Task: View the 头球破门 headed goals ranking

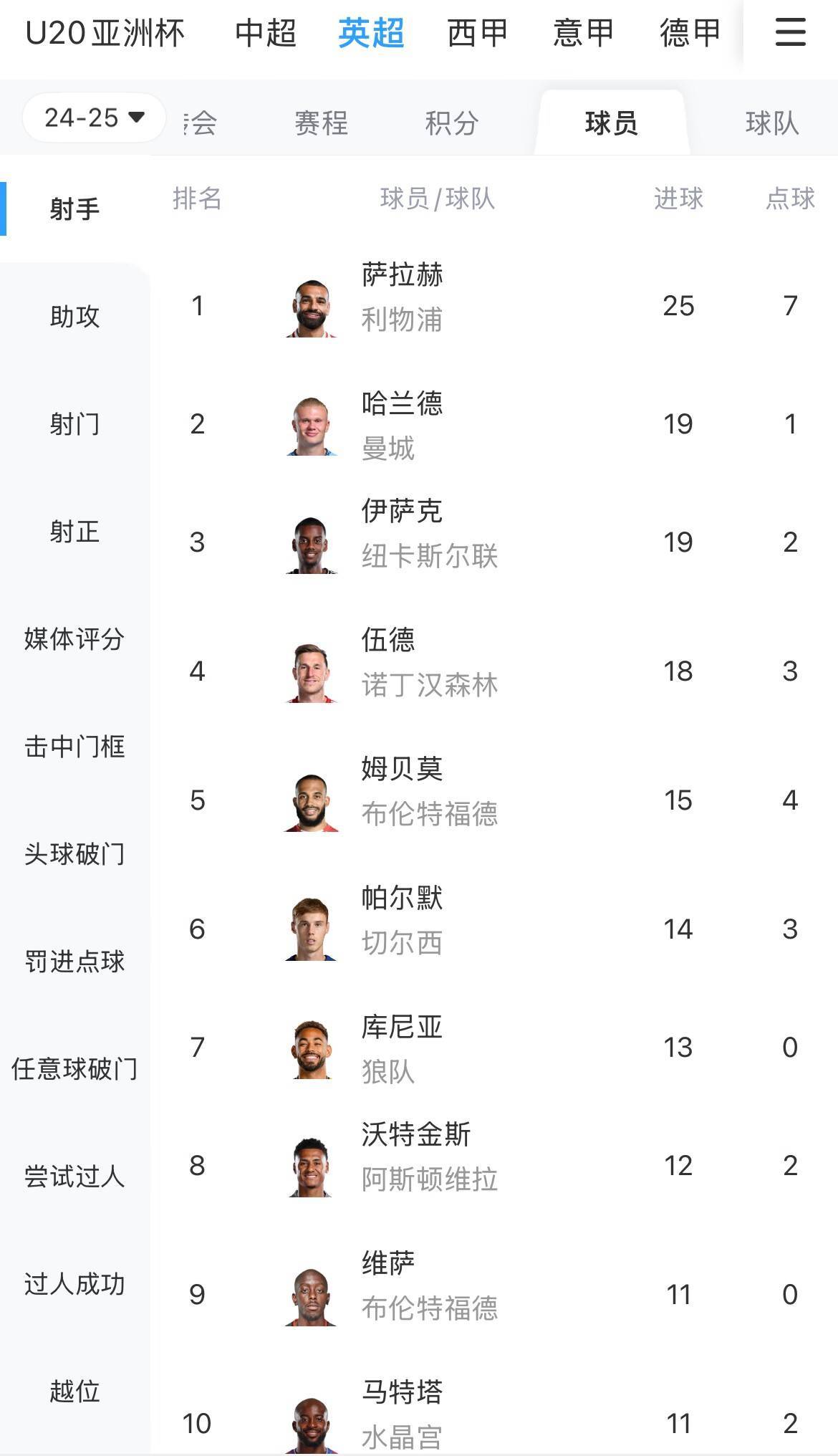Action: pos(74,856)
